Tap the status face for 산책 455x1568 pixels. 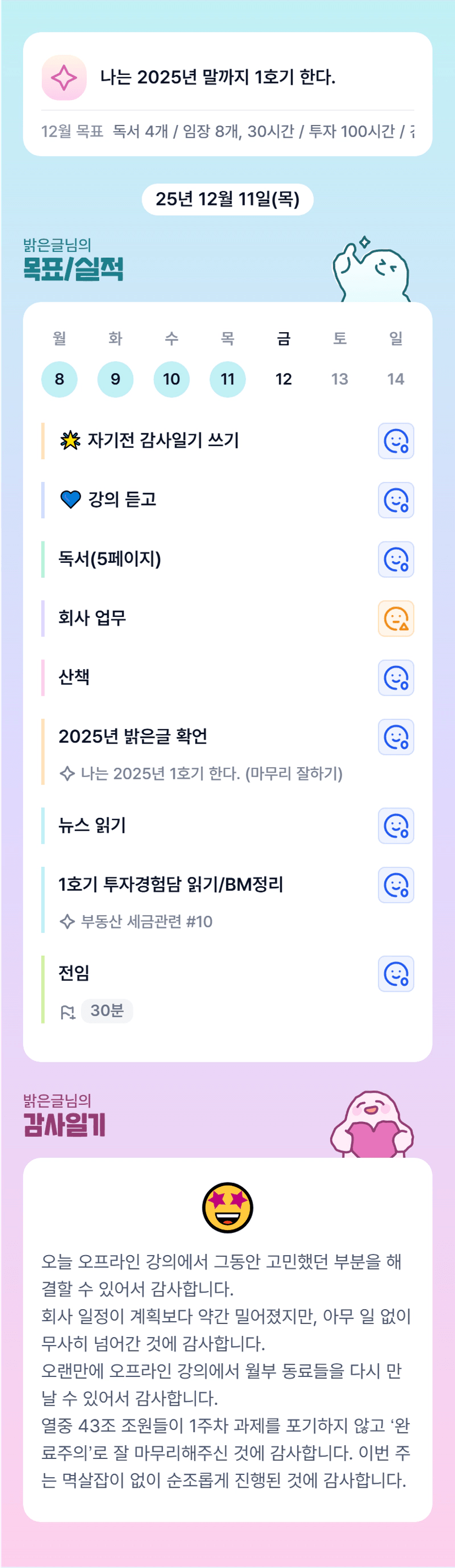[x=396, y=677]
